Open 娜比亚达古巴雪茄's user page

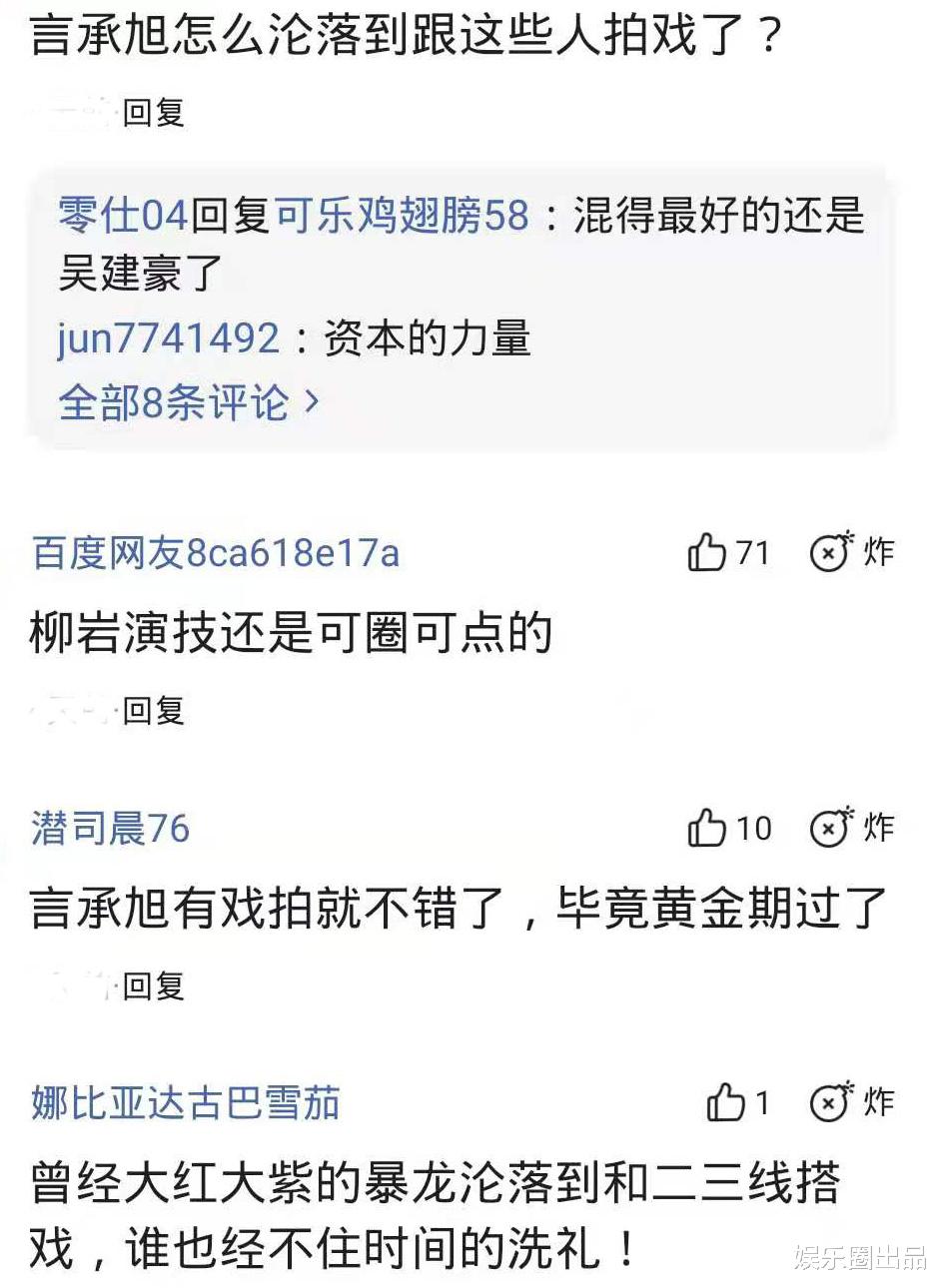[x=185, y=1103]
